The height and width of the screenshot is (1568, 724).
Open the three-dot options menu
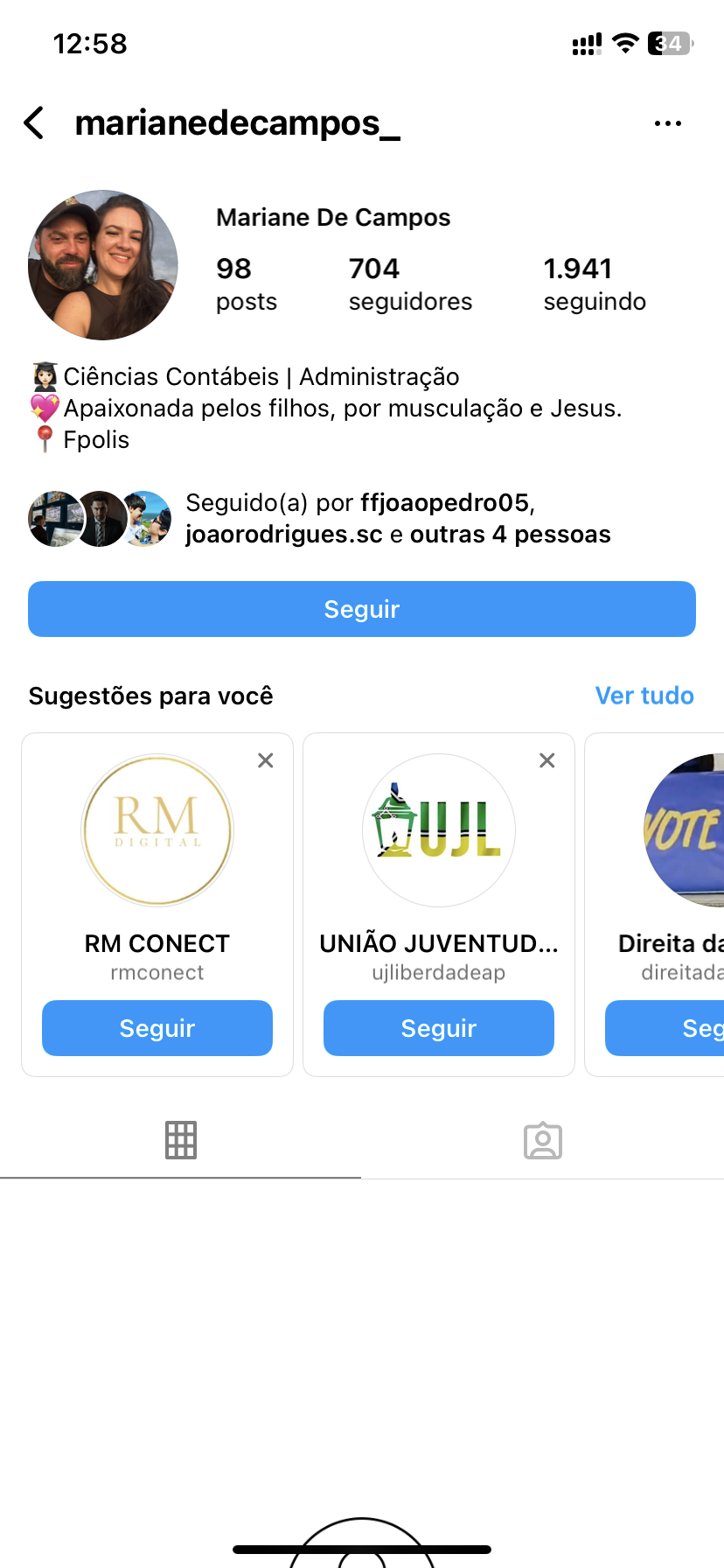coord(667,123)
